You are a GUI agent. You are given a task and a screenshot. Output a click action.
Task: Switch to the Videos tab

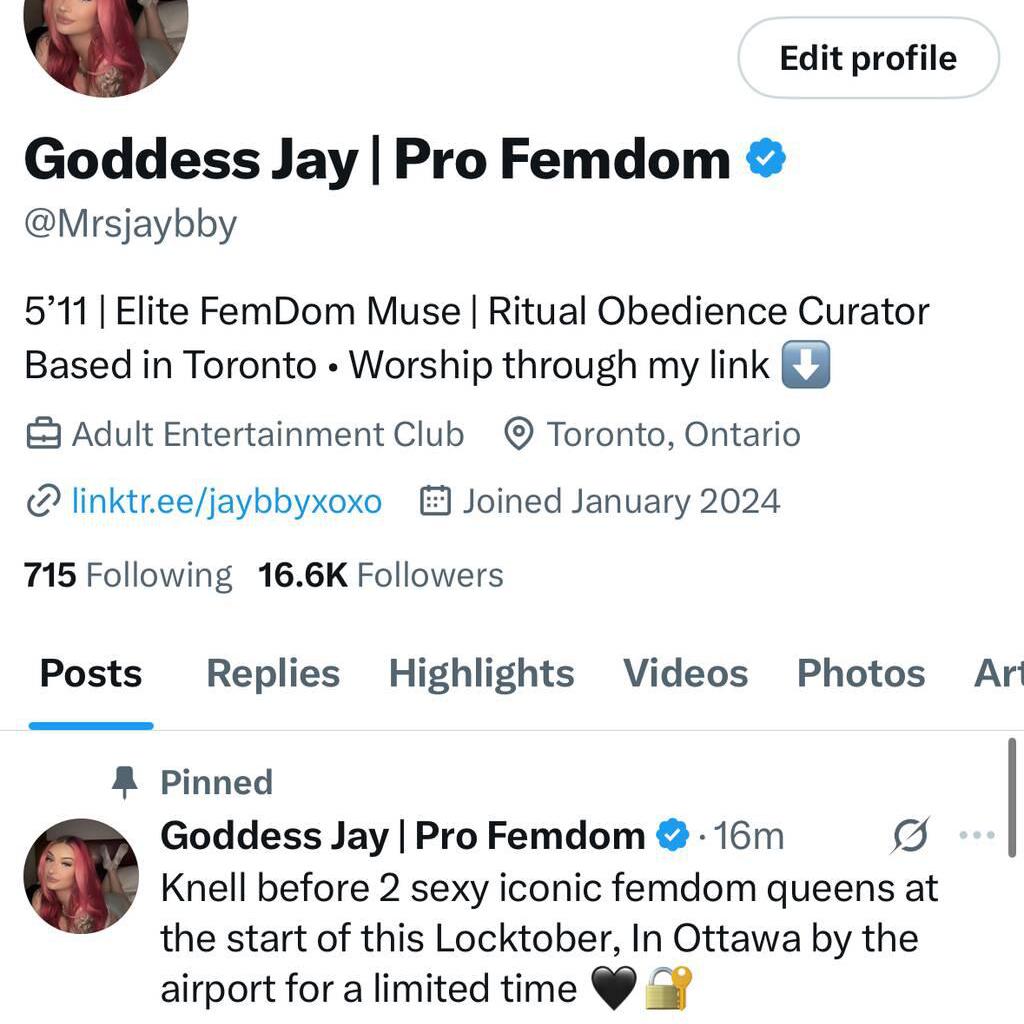tap(685, 674)
